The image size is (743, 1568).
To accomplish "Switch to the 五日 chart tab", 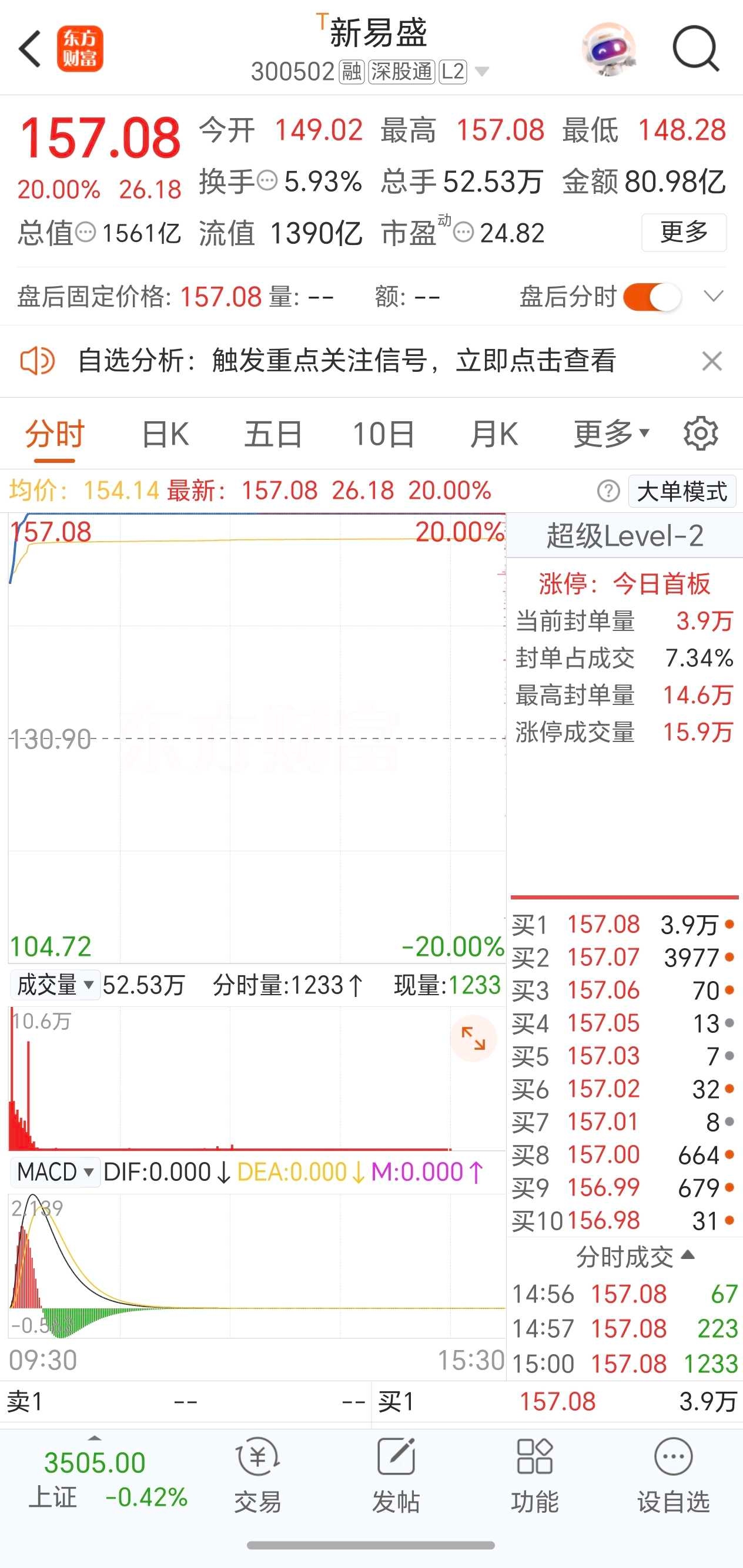I will coord(273,435).
